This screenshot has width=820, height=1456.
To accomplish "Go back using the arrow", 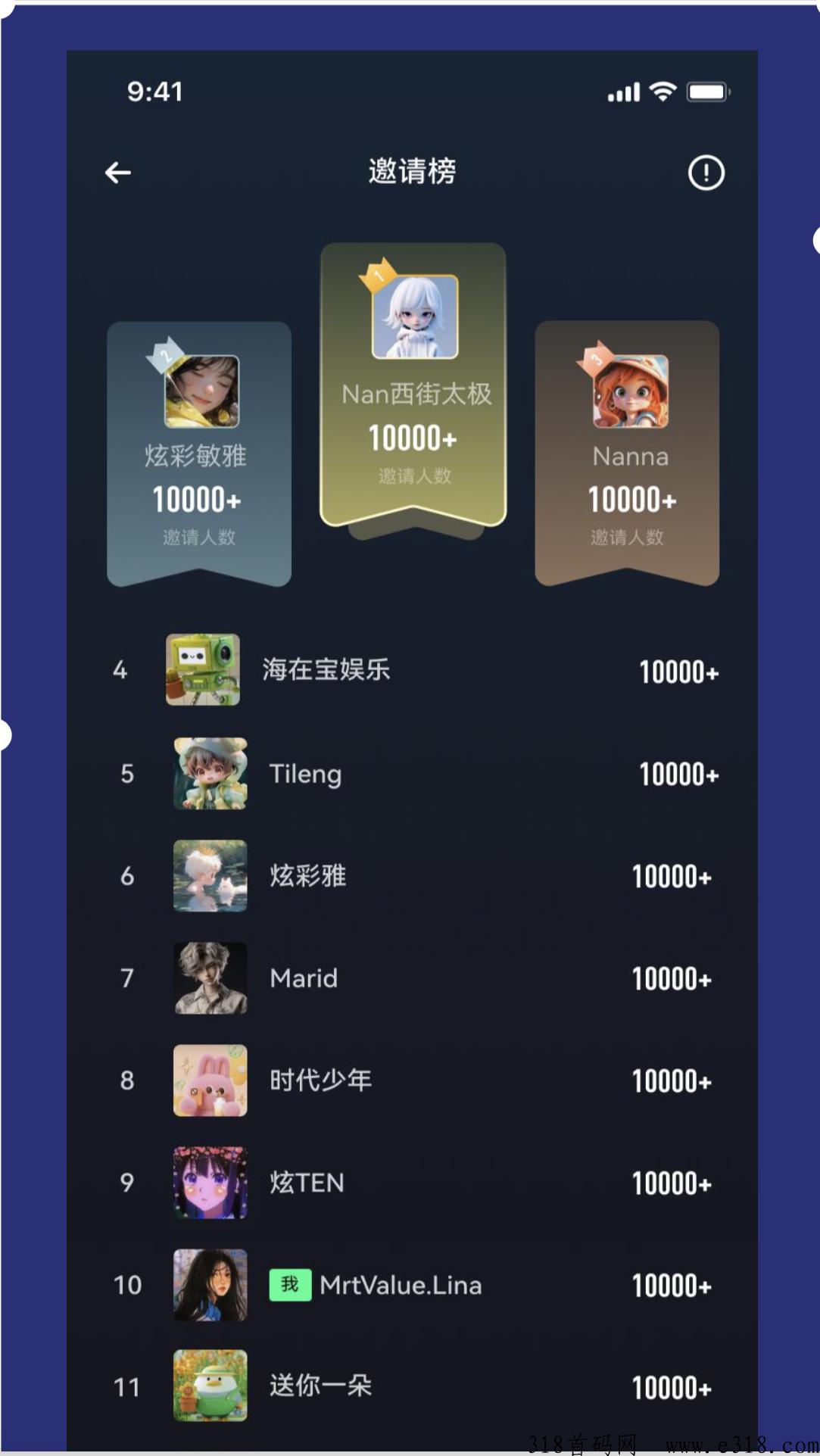I will pyautogui.click(x=118, y=173).
